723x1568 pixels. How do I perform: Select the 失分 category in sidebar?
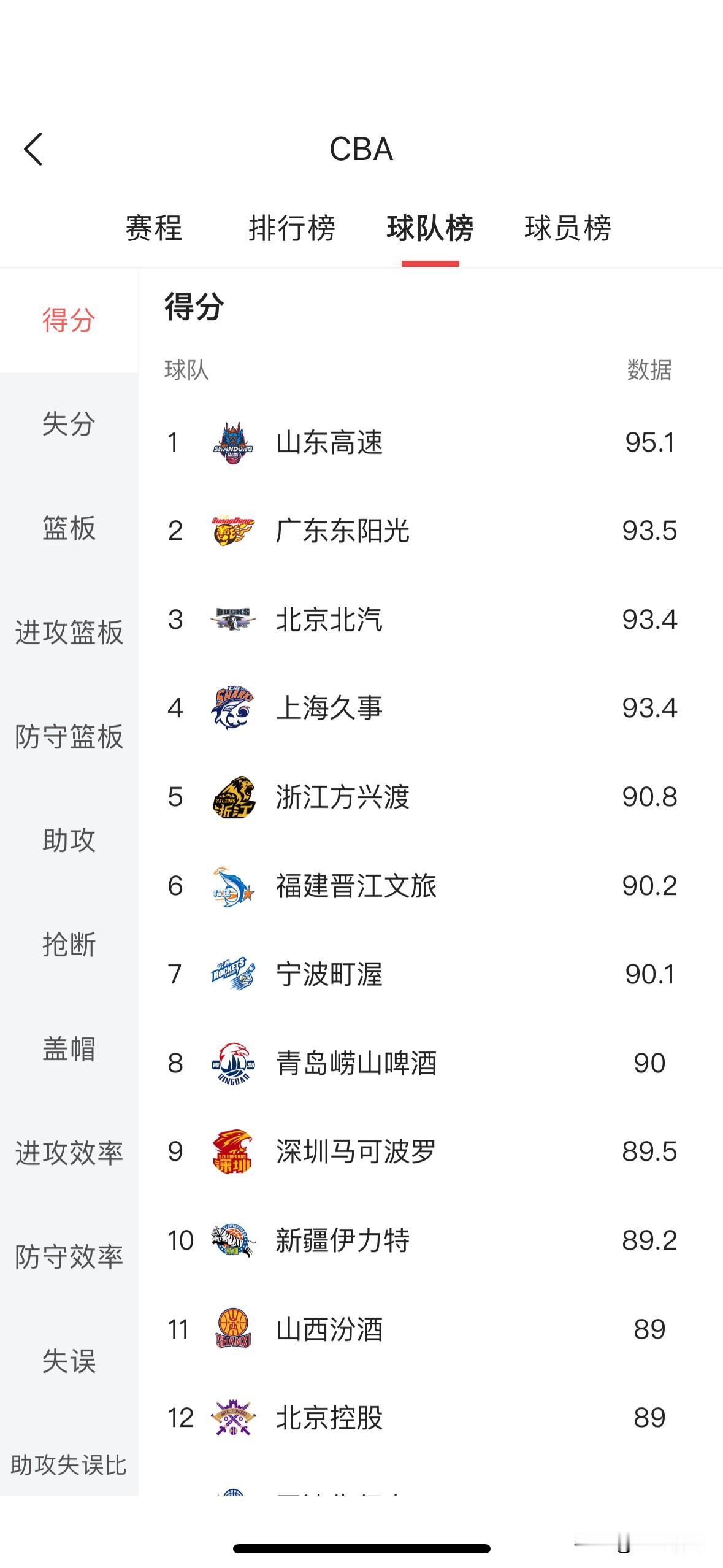[69, 424]
